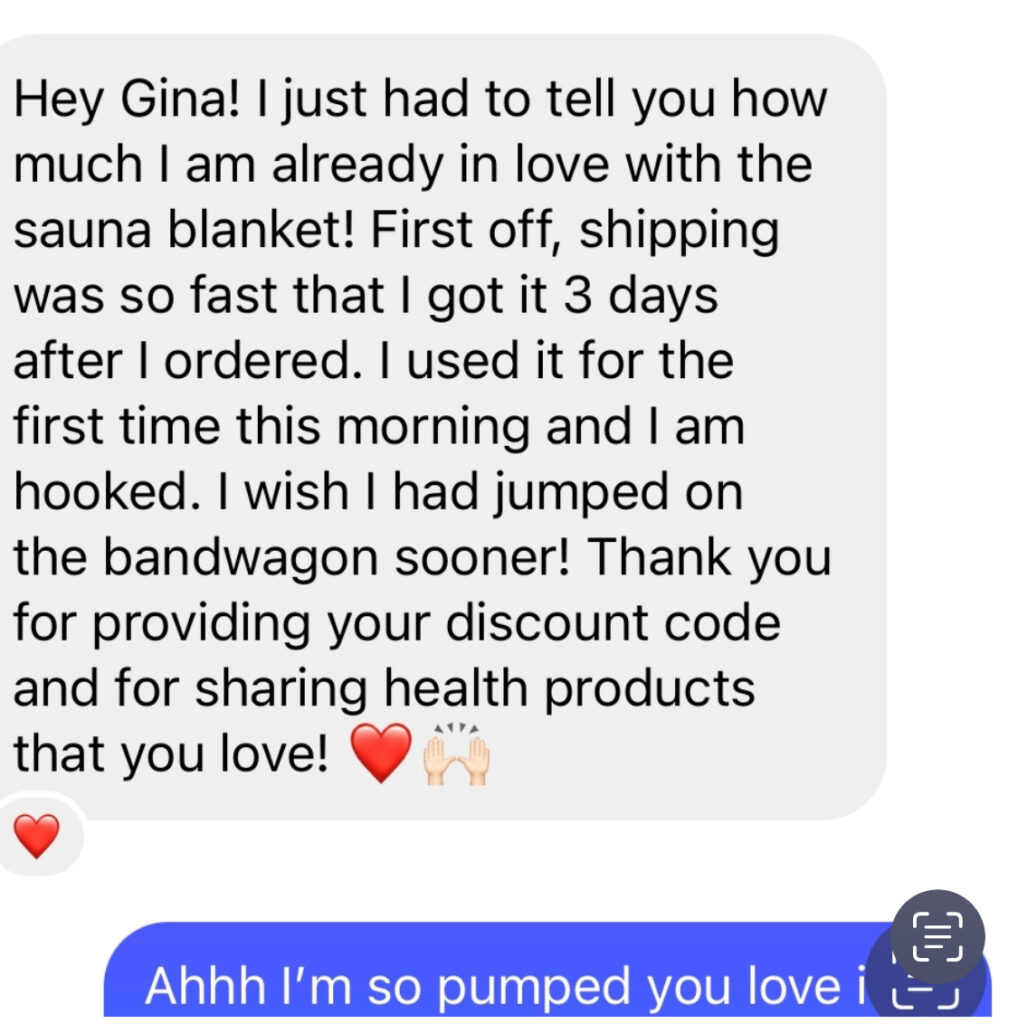This screenshot has width=1018, height=1024.
Task: Tap the Live Text scan icon
Action: tap(937, 937)
